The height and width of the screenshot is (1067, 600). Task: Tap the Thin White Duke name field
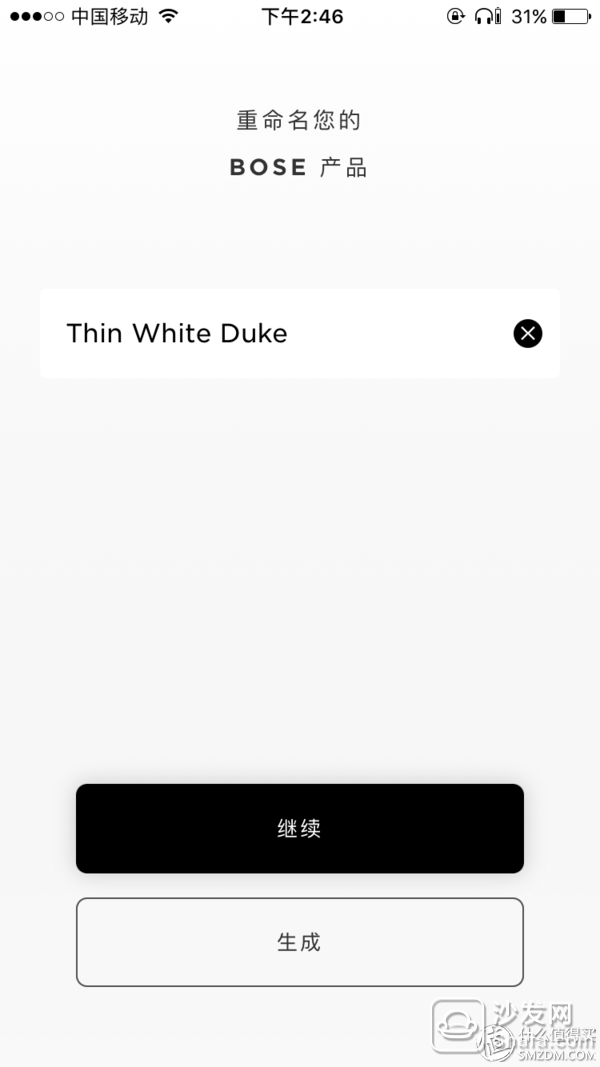point(299,333)
